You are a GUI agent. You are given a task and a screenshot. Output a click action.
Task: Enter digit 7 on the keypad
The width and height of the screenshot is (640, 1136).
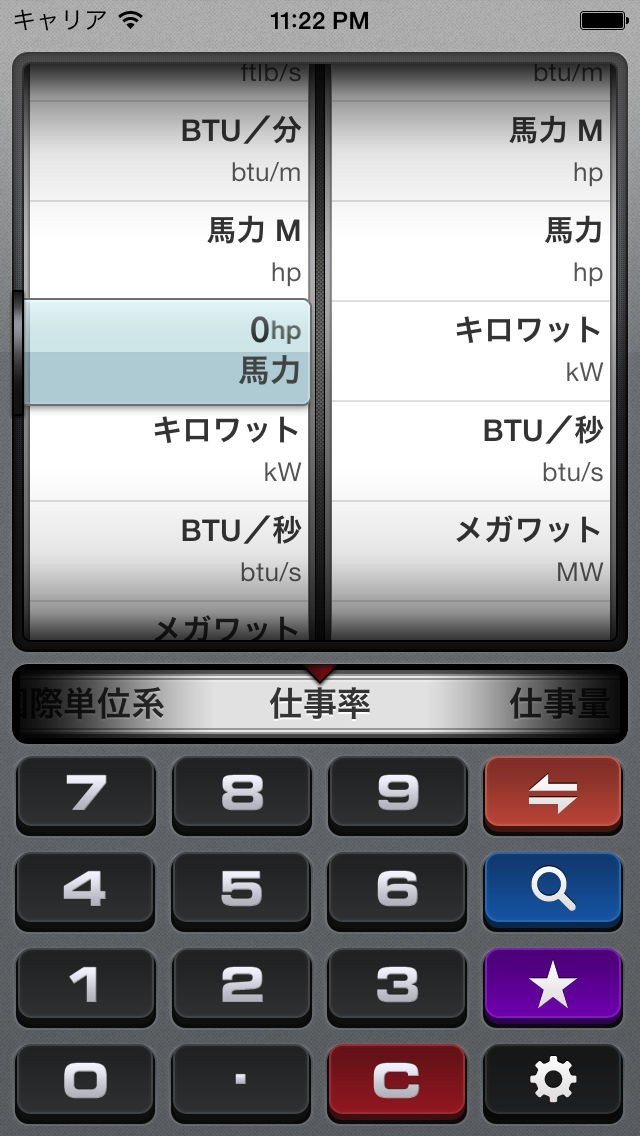coord(86,794)
